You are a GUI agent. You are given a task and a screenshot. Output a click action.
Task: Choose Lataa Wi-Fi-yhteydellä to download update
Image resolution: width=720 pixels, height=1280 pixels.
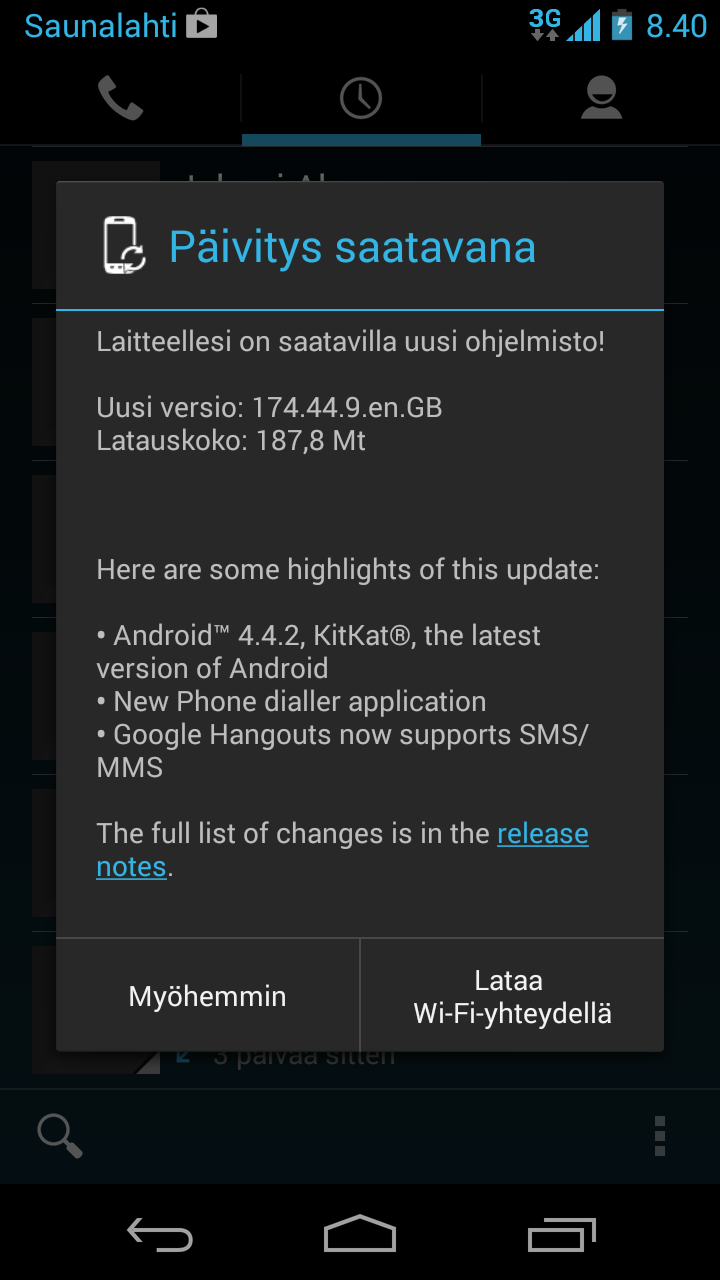tap(512, 996)
